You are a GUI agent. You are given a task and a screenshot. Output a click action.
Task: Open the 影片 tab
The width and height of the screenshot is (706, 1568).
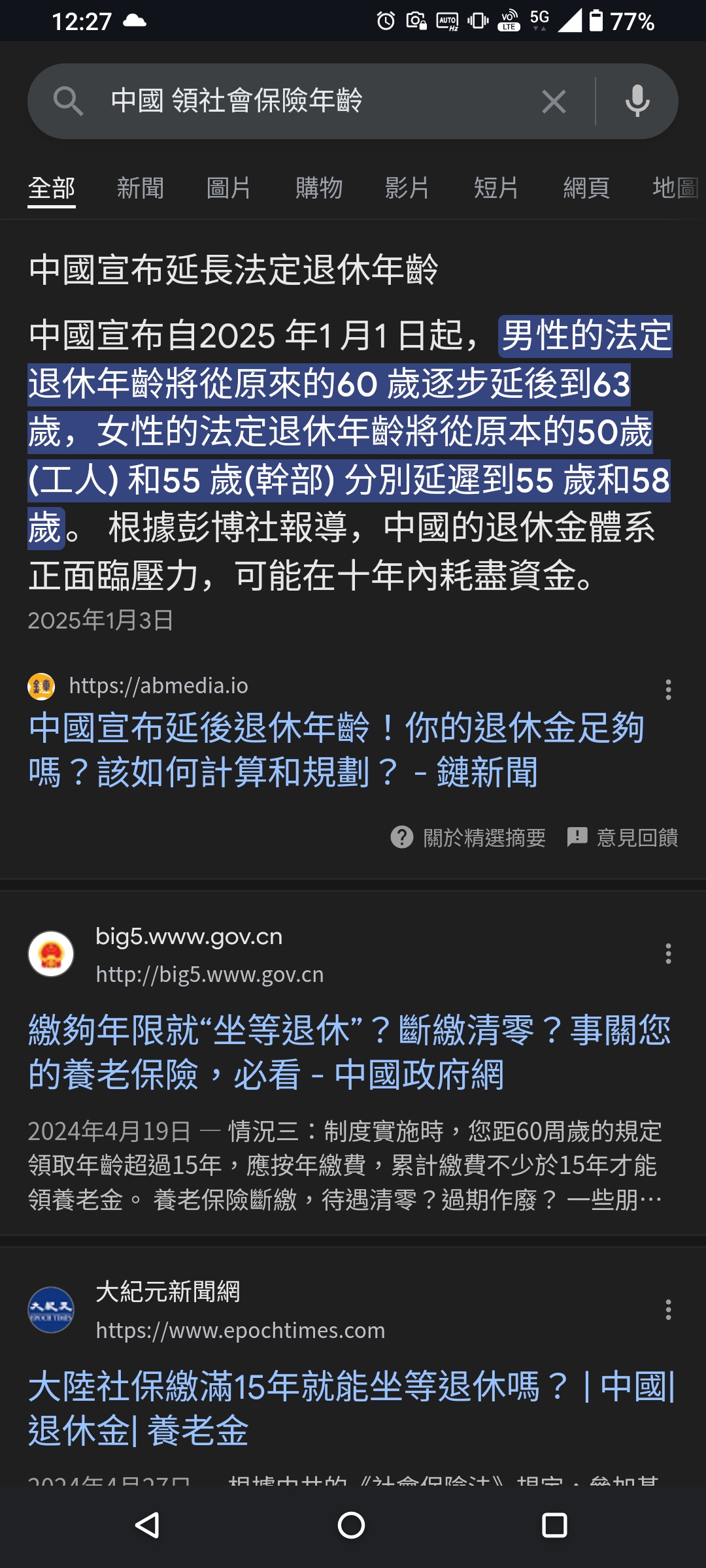tap(407, 188)
